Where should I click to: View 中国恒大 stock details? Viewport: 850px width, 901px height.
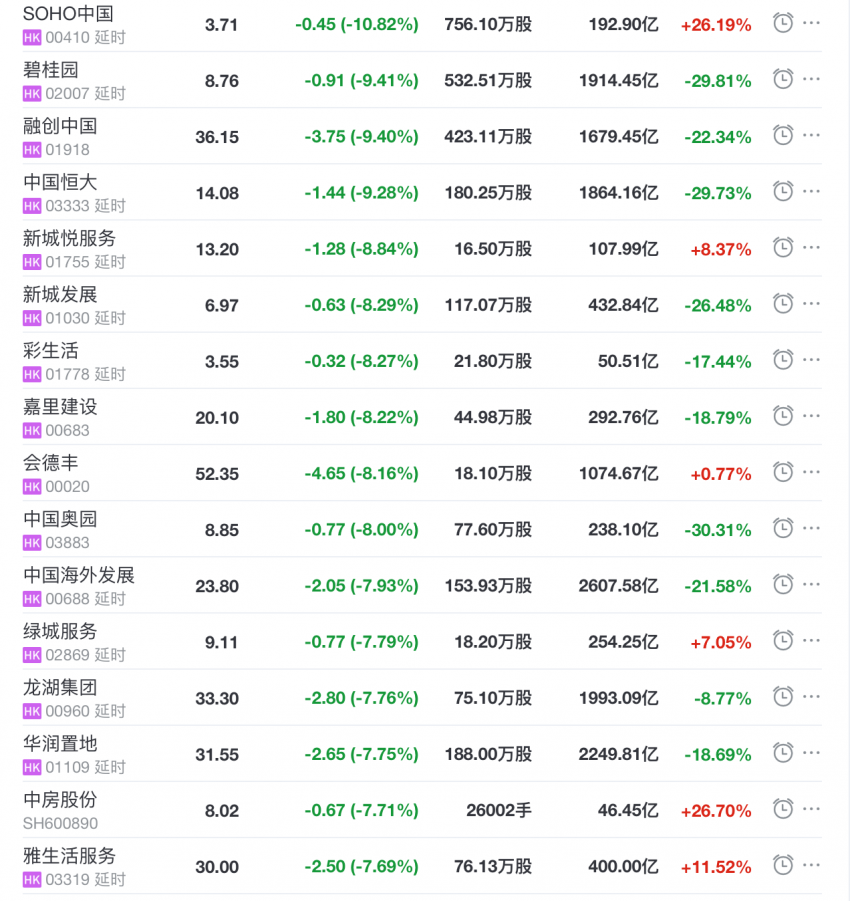point(60,182)
